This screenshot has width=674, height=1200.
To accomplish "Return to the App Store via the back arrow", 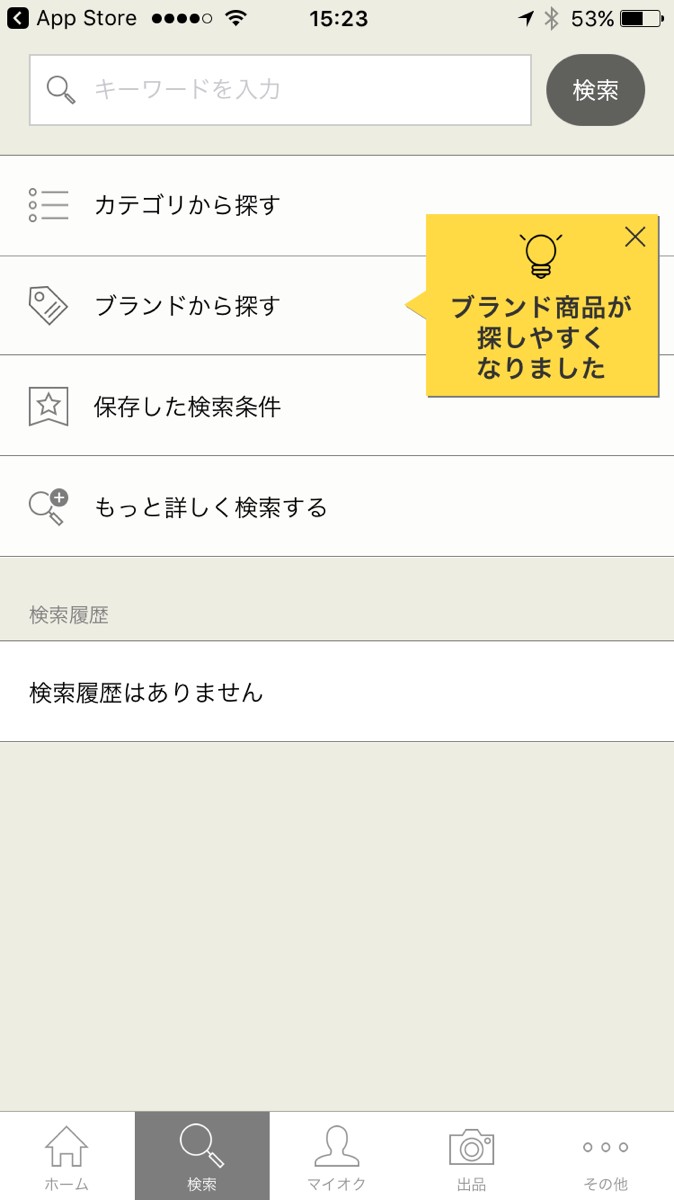I will [18, 18].
